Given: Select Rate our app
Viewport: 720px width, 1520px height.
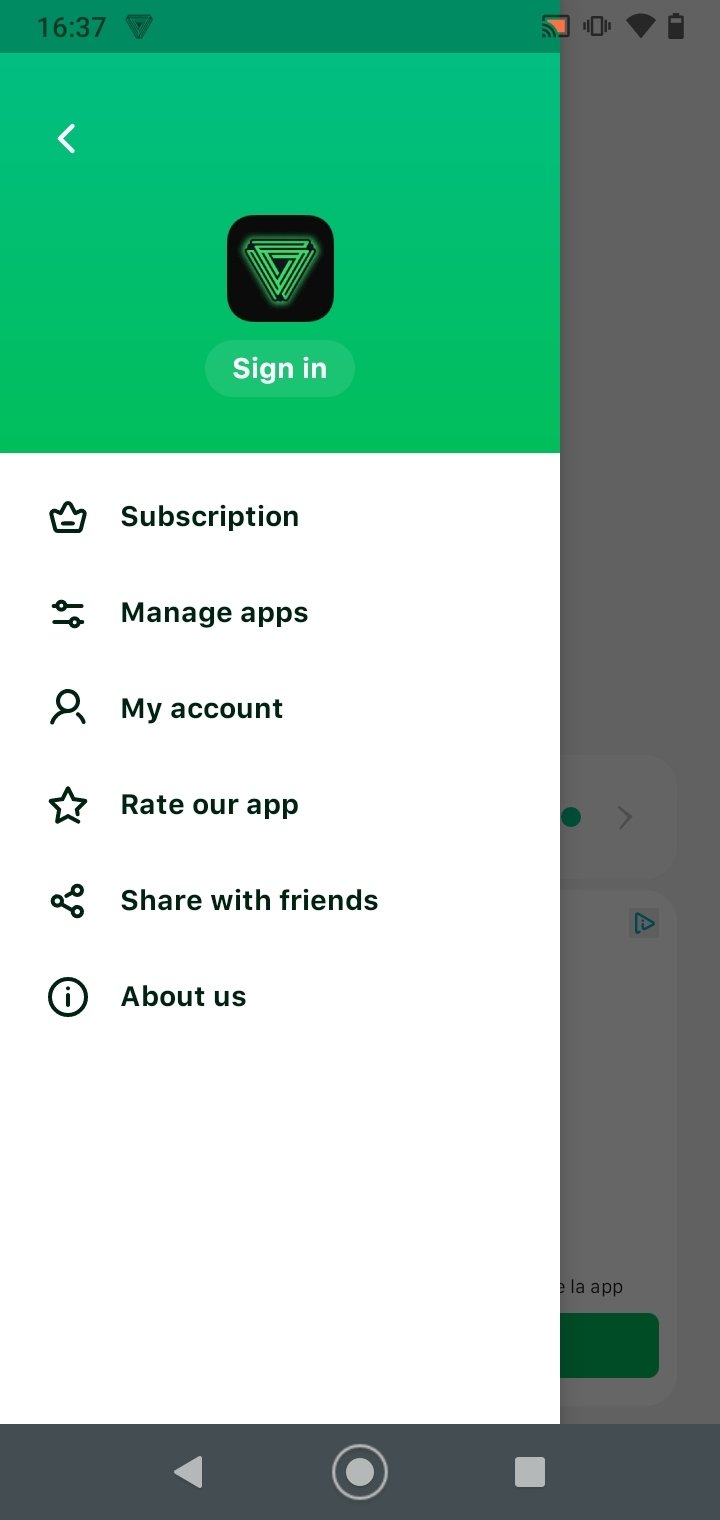Looking at the screenshot, I should (280, 805).
